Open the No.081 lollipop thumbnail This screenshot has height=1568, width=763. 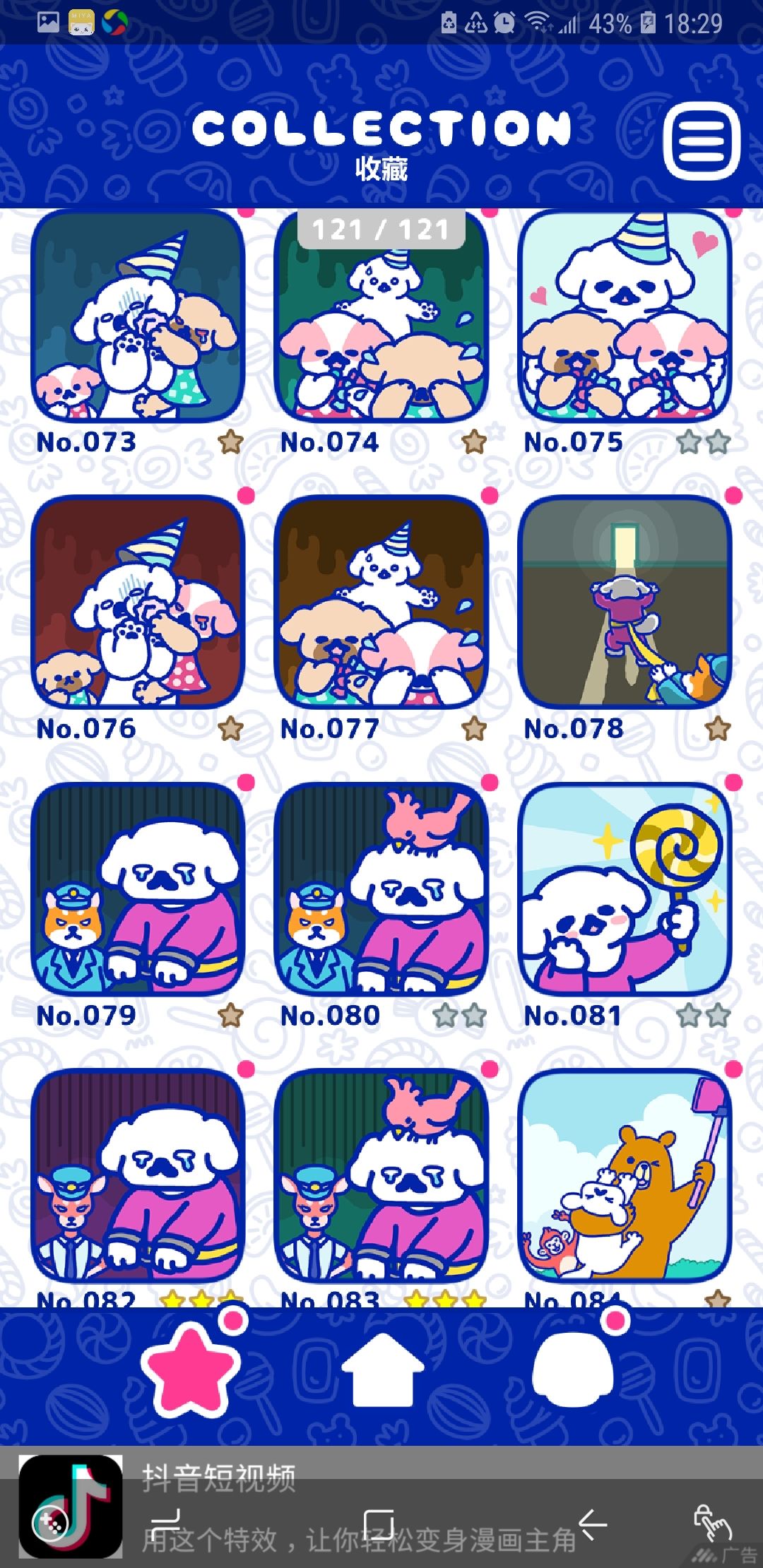point(626,897)
